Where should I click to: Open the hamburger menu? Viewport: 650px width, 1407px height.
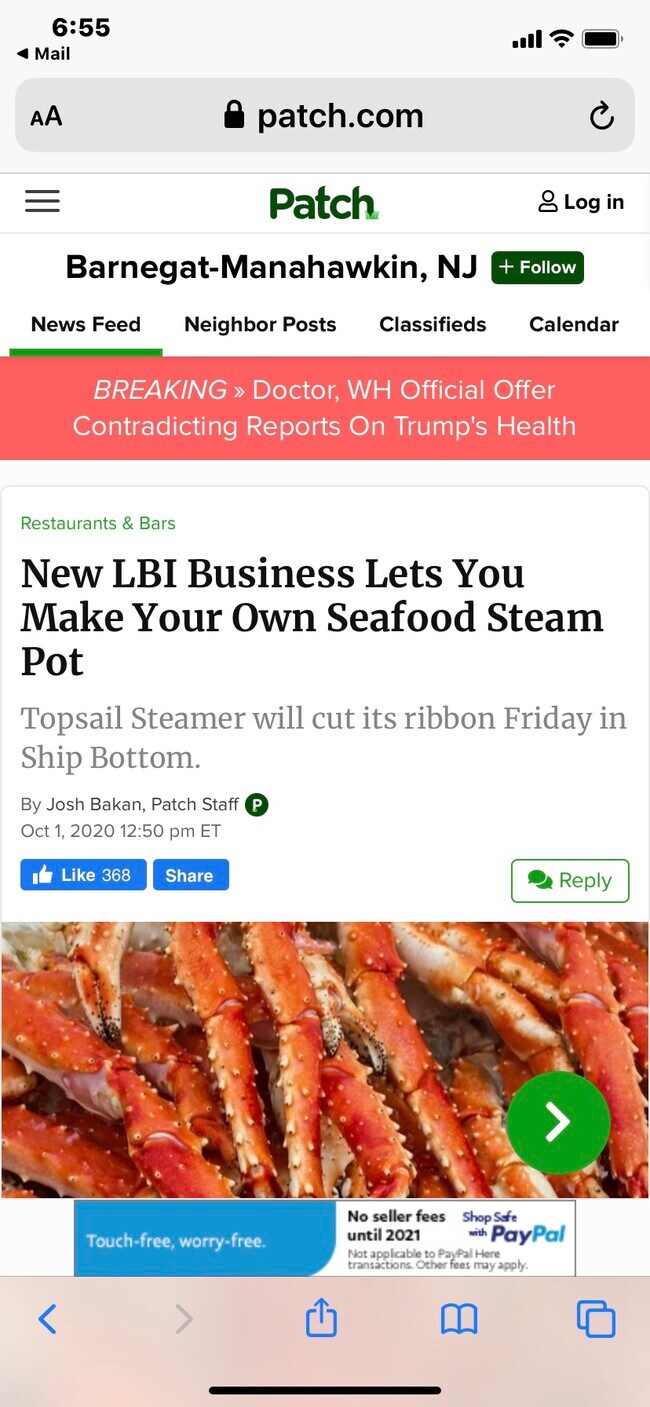coord(42,201)
